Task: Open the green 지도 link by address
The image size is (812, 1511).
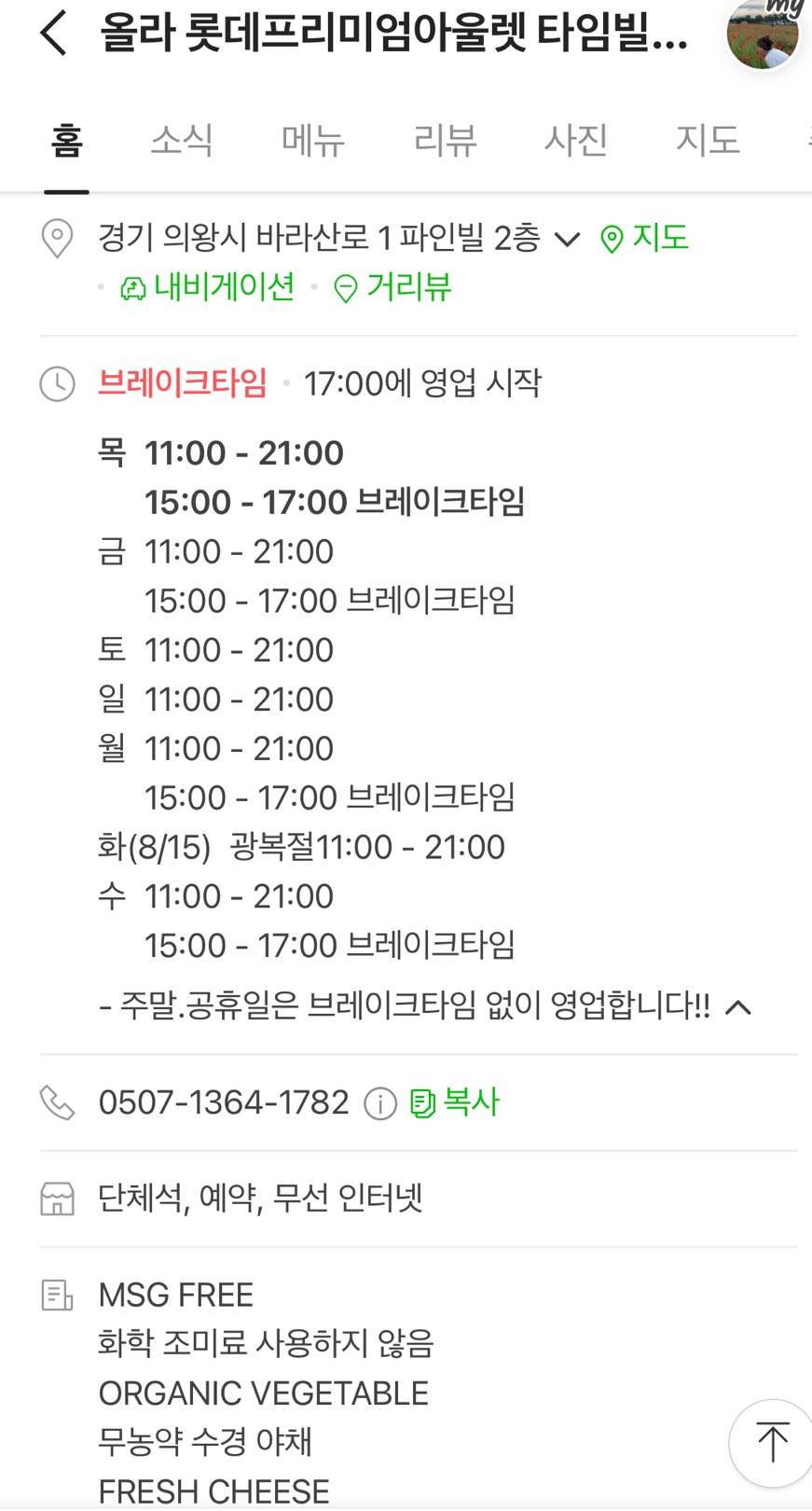Action: click(644, 239)
